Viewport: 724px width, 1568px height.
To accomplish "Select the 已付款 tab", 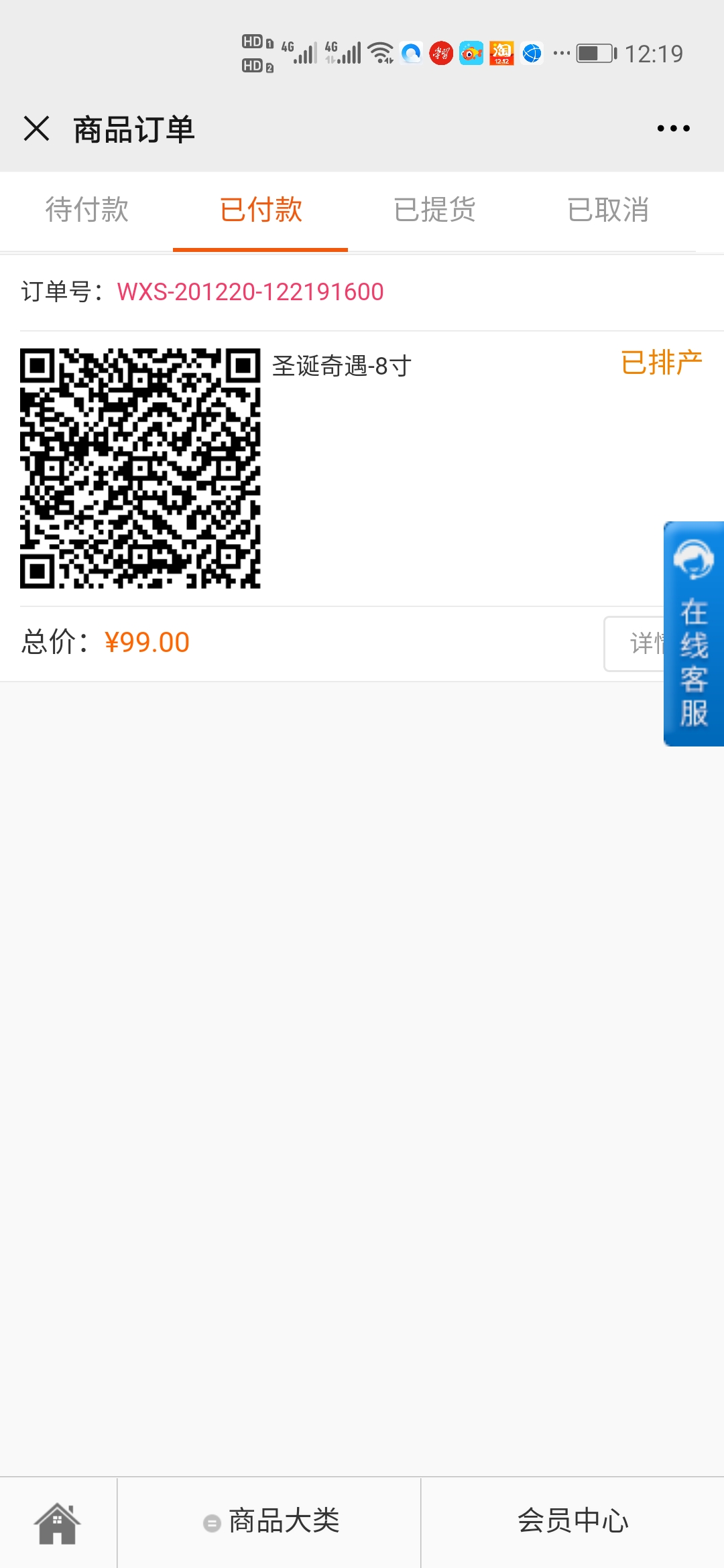I will (x=261, y=210).
